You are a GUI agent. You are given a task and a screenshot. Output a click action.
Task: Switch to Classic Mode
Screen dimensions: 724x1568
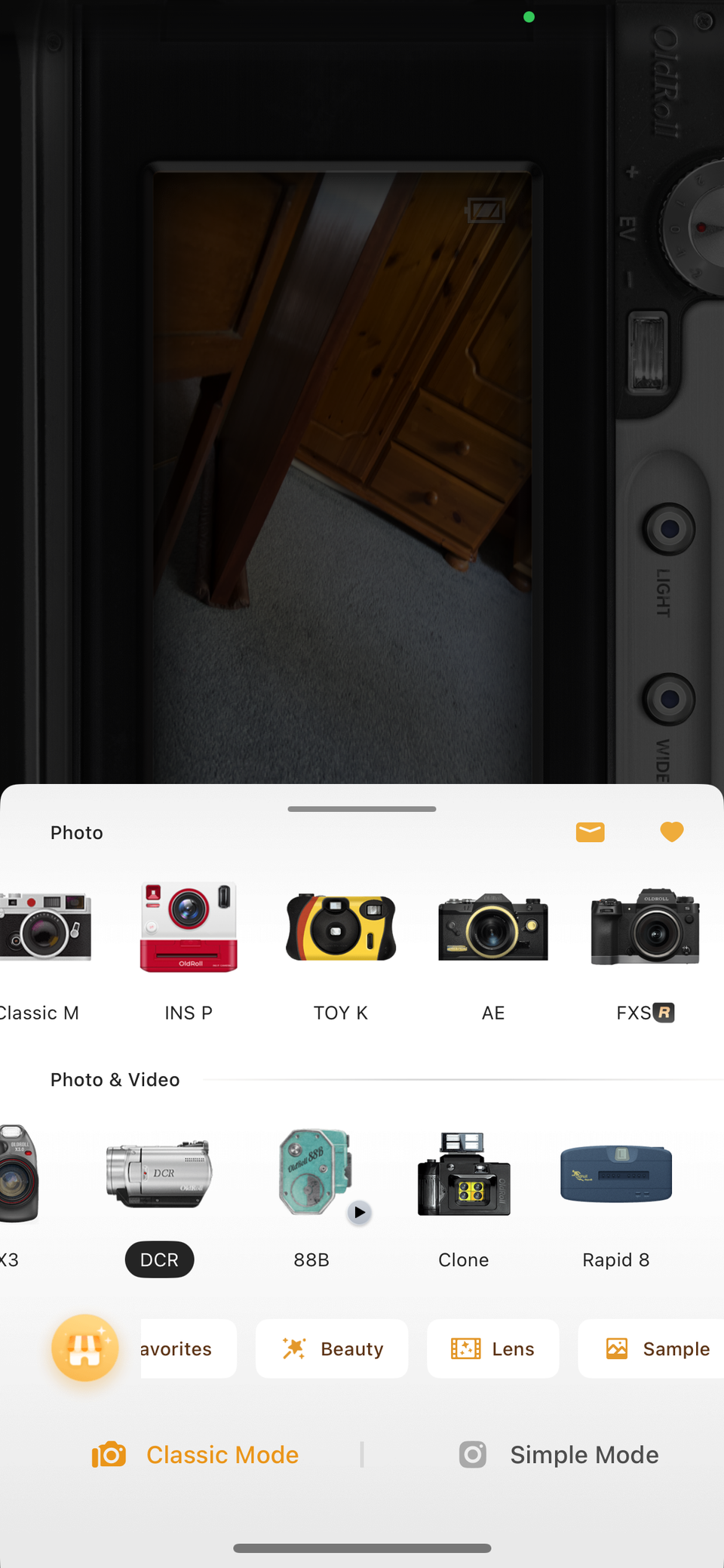point(195,1454)
